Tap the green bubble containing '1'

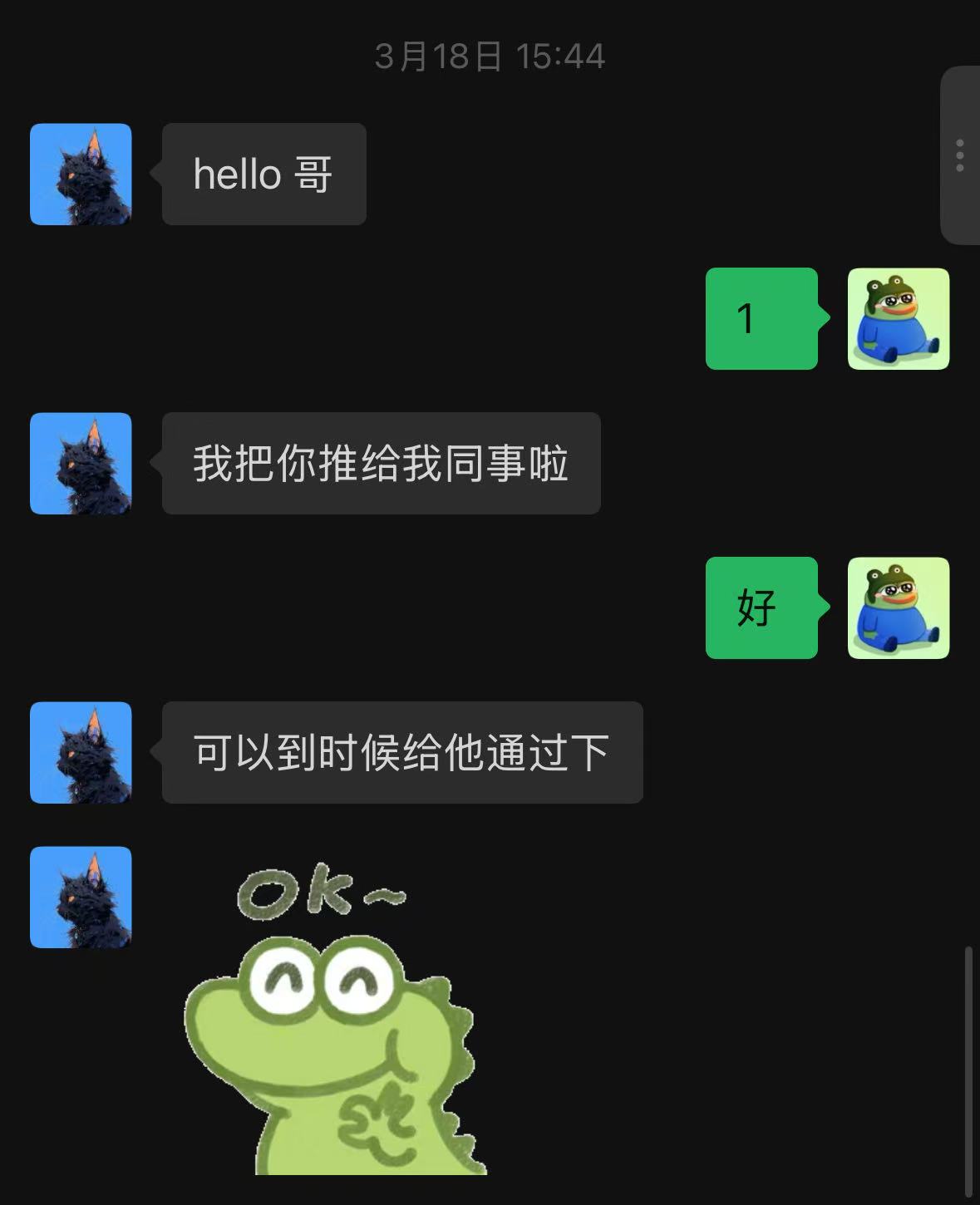pyautogui.click(x=761, y=318)
